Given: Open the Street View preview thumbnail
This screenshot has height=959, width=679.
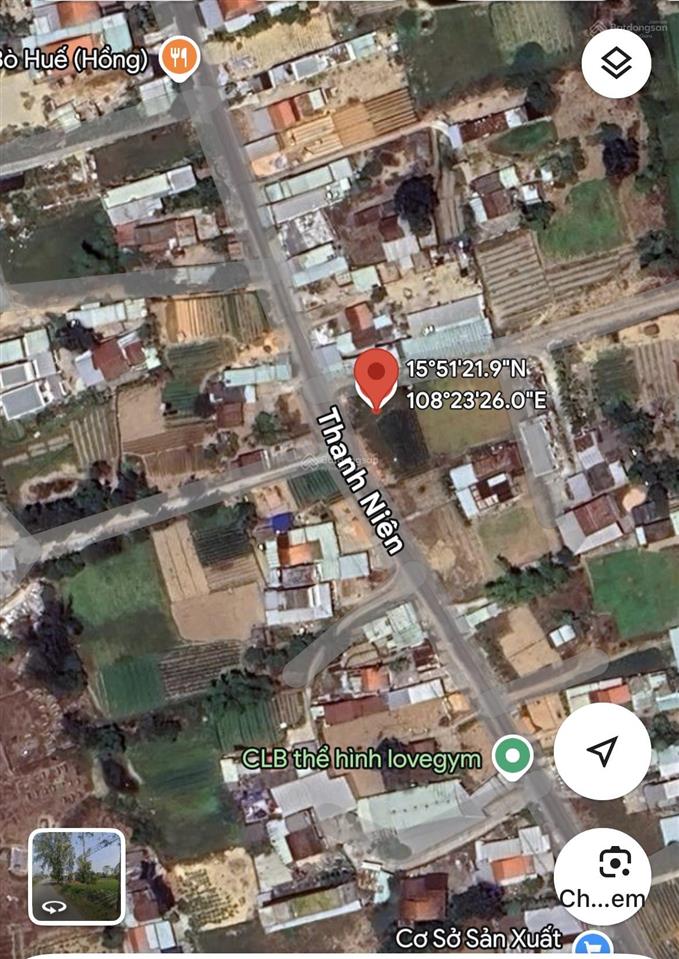Looking at the screenshot, I should (77, 876).
